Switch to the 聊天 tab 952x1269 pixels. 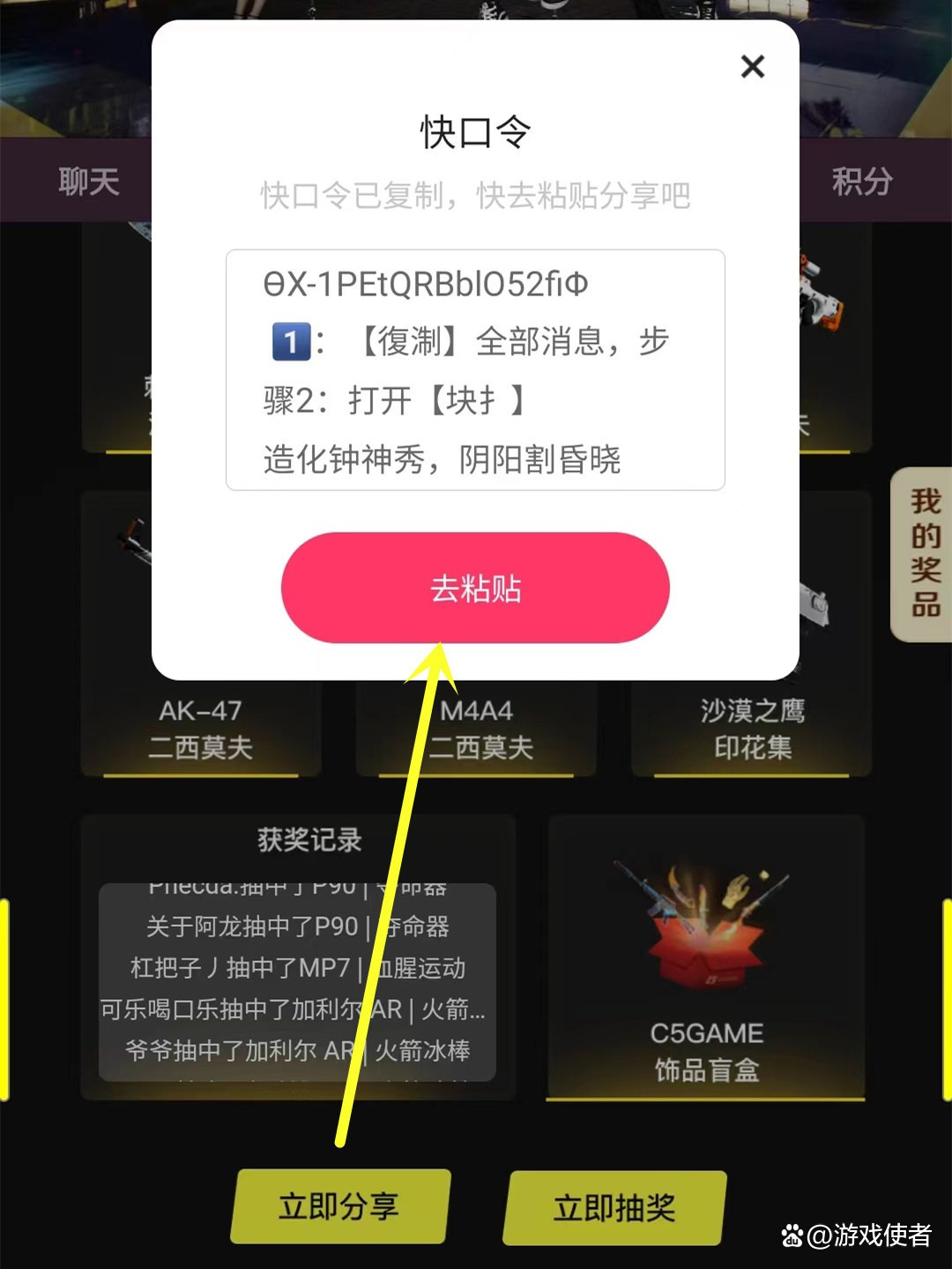pos(88,182)
